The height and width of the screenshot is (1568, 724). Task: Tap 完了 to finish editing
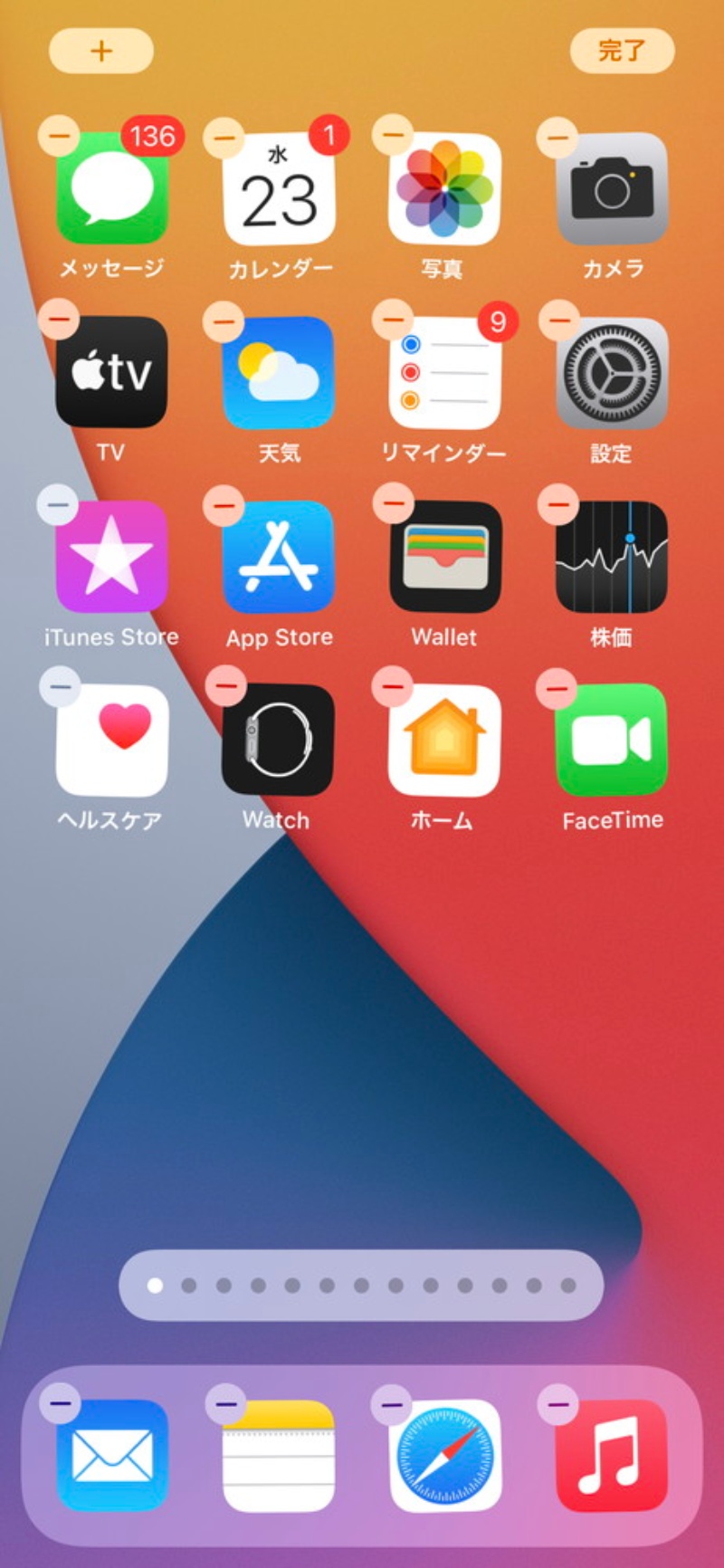coord(622,51)
